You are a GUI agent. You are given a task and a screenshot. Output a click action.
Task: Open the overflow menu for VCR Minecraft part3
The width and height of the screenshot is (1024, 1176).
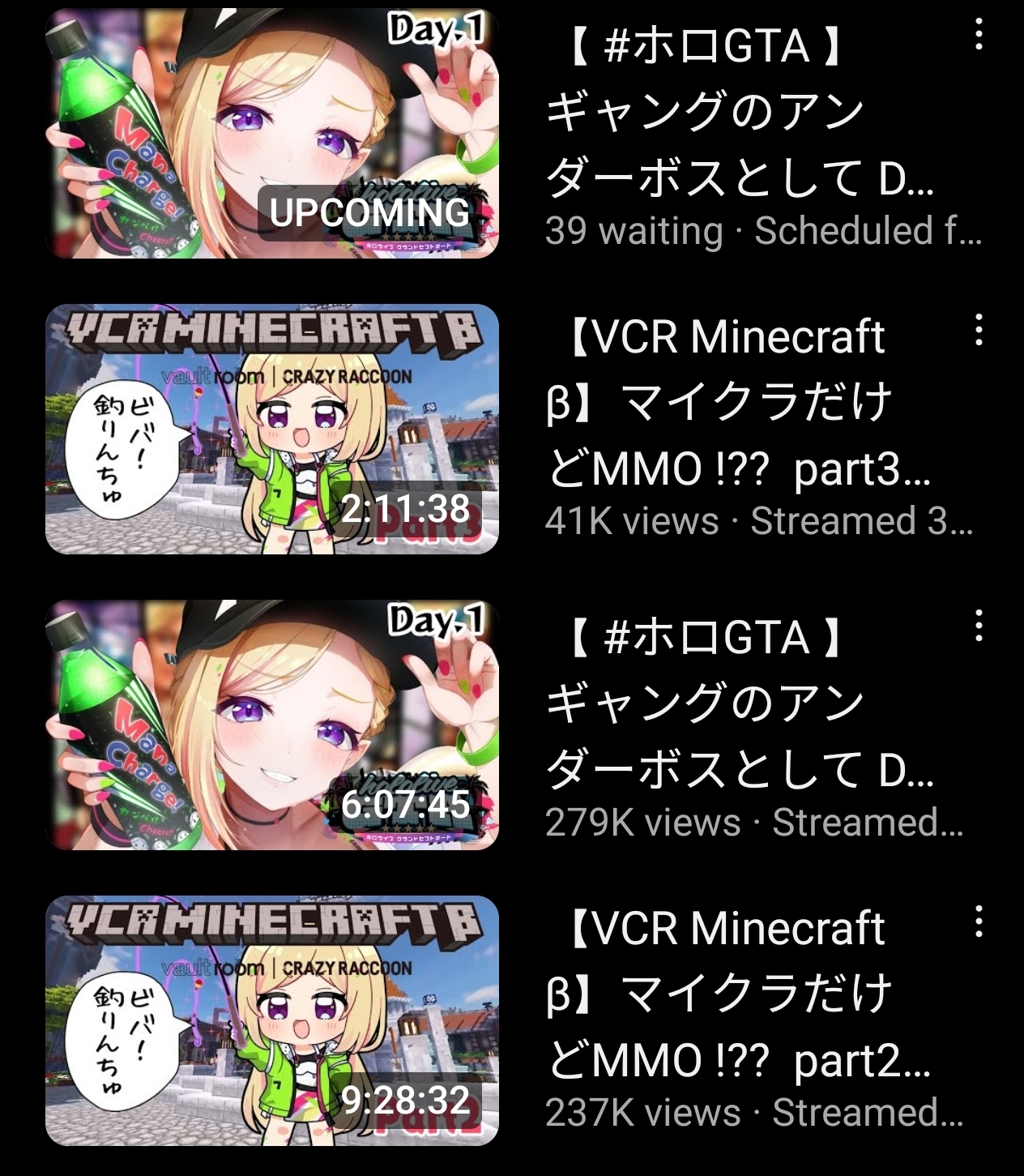pos(979,331)
